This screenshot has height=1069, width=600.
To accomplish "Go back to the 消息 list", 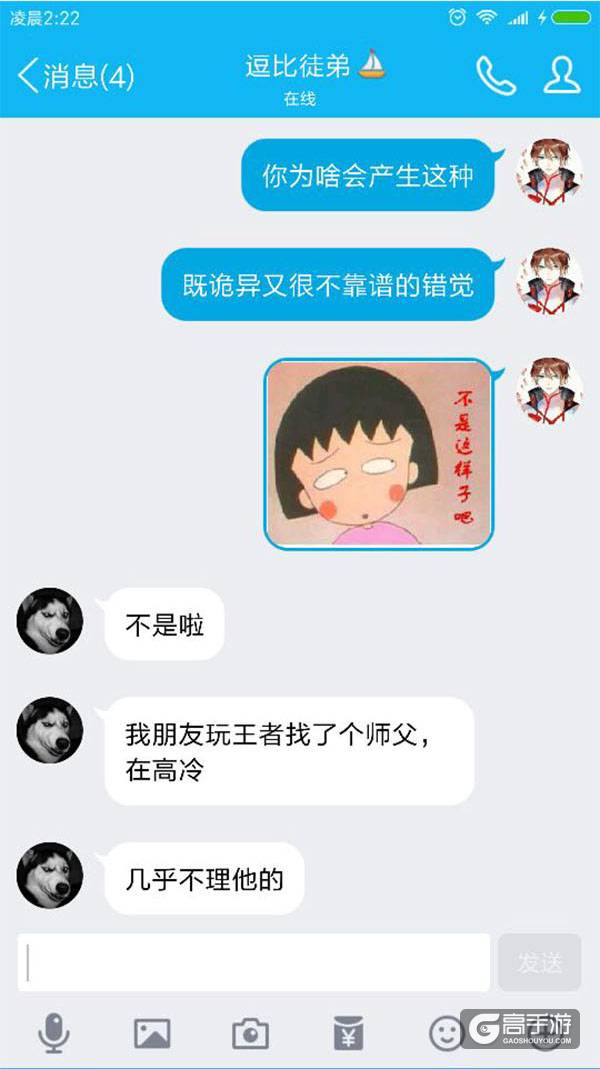I will pos(75,76).
